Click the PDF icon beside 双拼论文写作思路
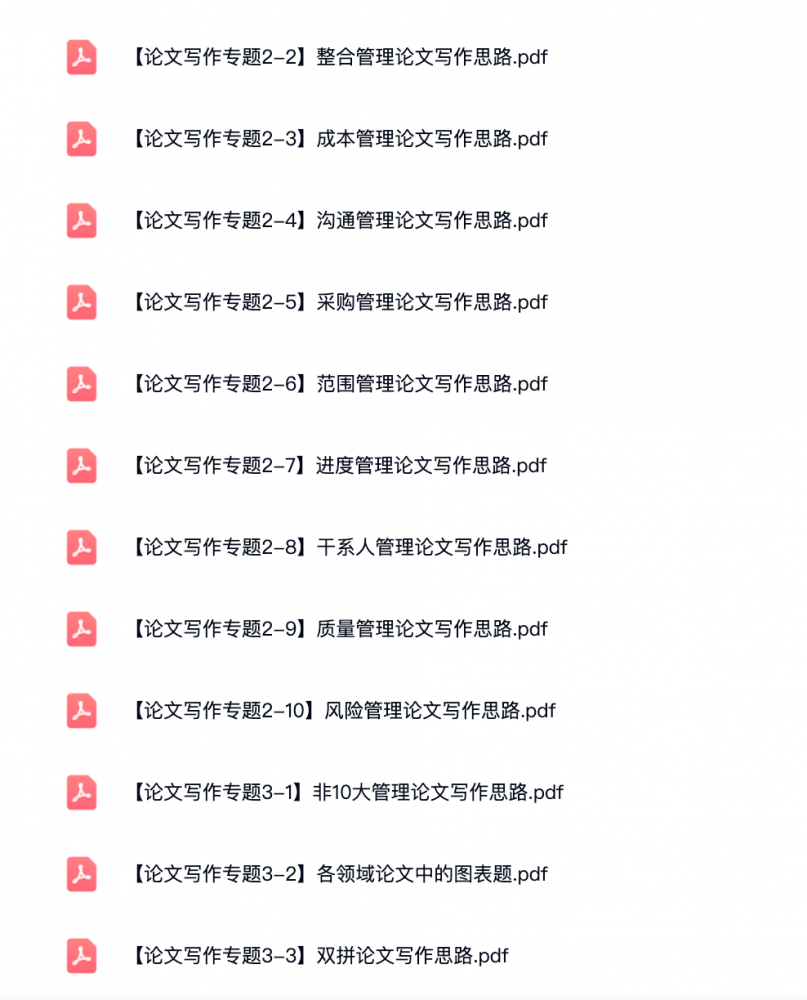Image resolution: width=807 pixels, height=1000 pixels. point(81,956)
